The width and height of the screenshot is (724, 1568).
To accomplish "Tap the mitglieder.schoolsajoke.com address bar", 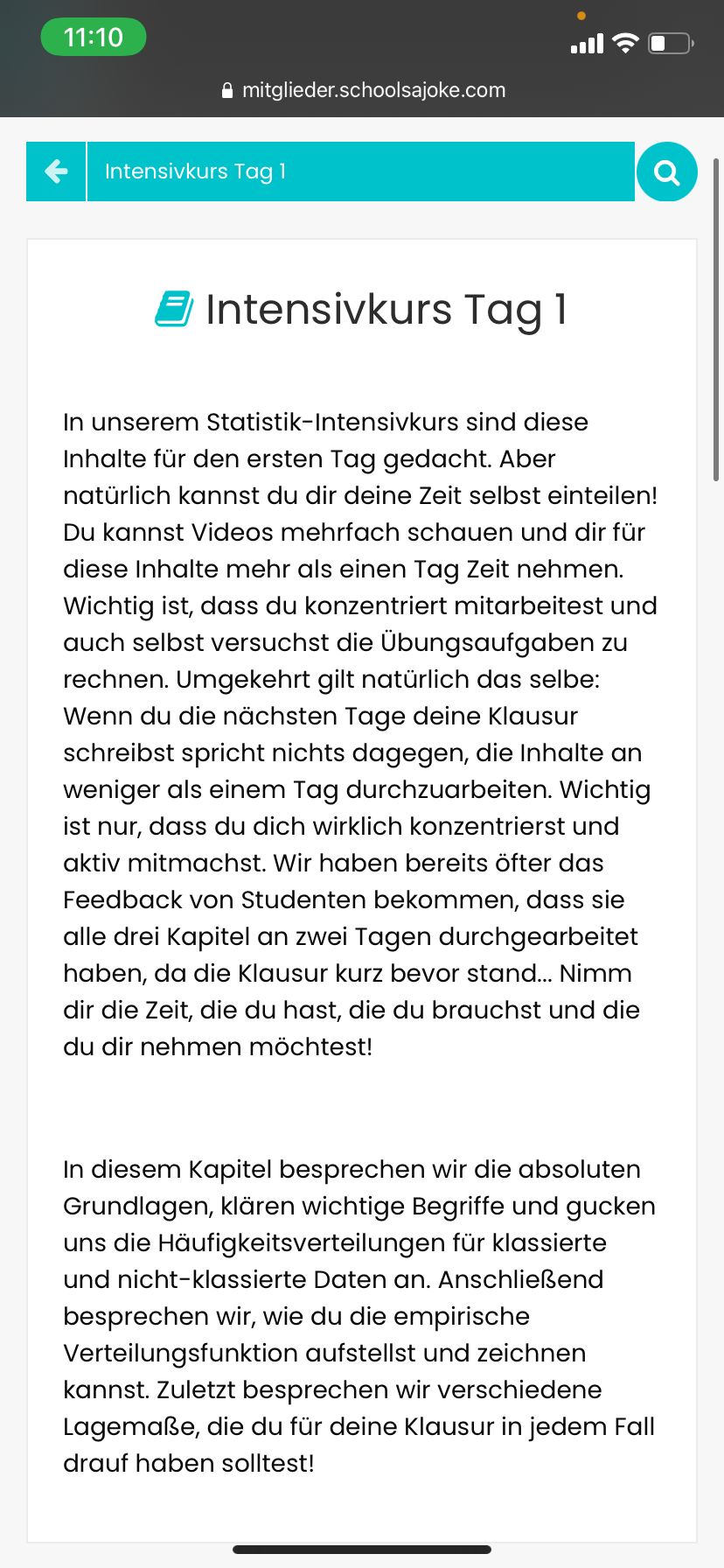I will [x=364, y=90].
